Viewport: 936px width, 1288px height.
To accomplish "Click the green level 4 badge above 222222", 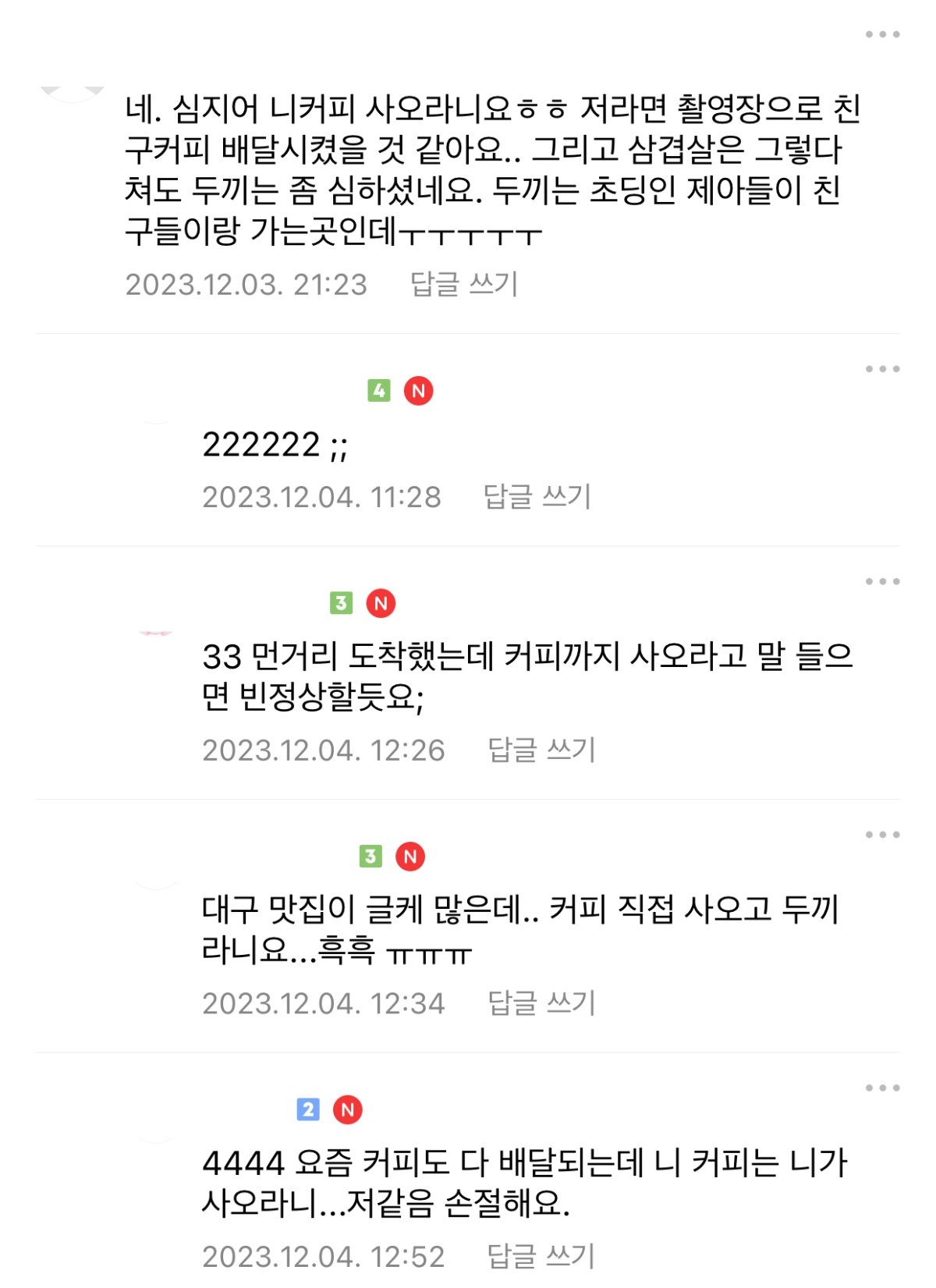I will click(378, 390).
